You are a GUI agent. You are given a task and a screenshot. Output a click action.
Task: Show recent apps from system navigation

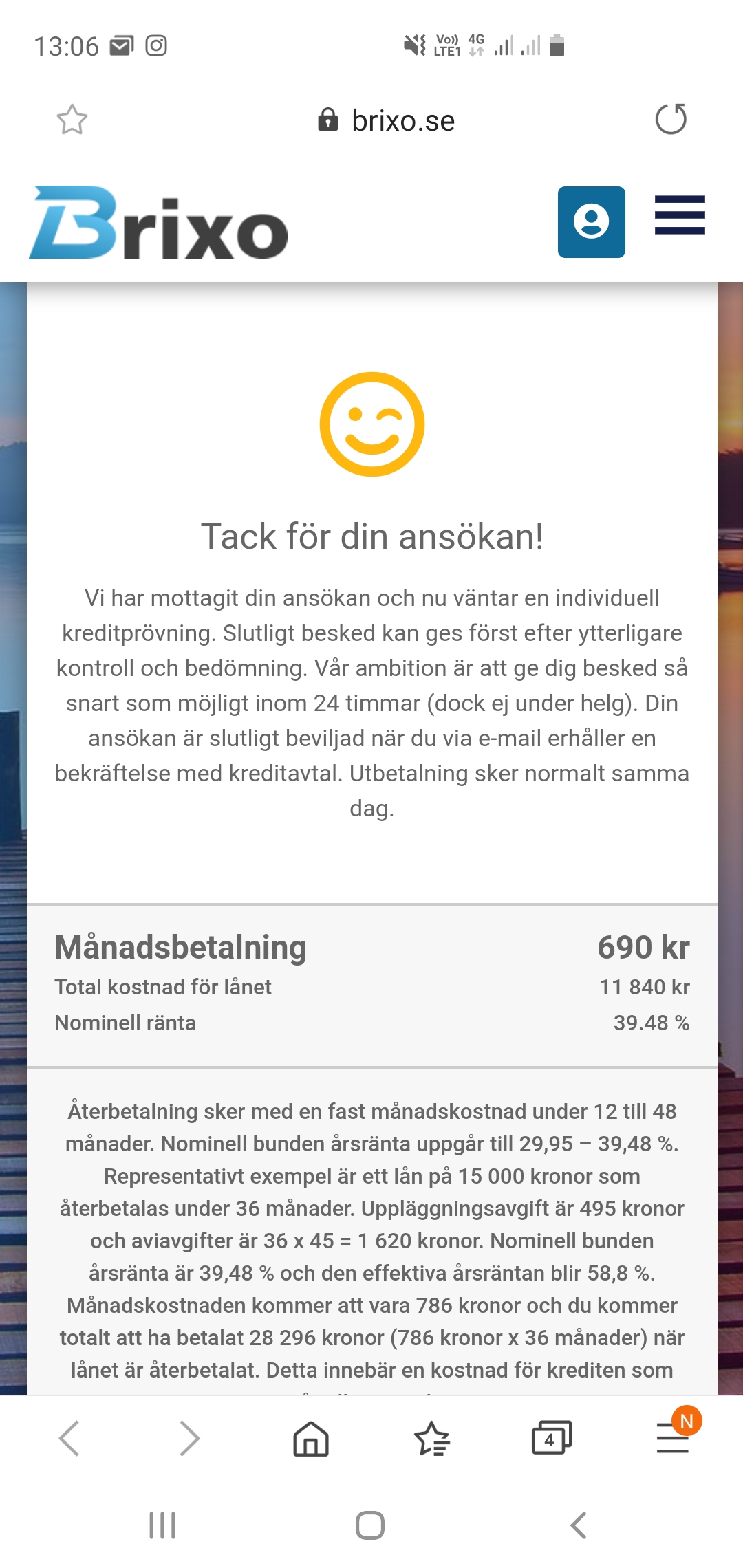pyautogui.click(x=162, y=1525)
